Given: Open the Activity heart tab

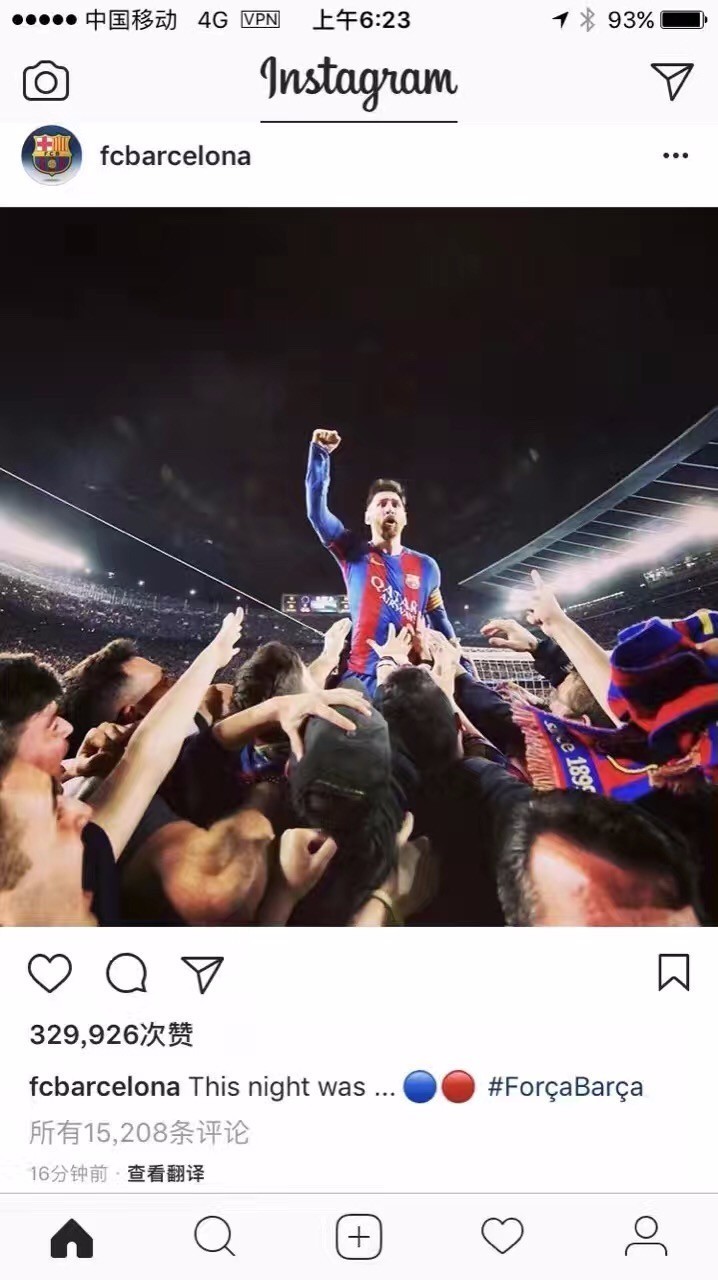Looking at the screenshot, I should [x=502, y=1237].
